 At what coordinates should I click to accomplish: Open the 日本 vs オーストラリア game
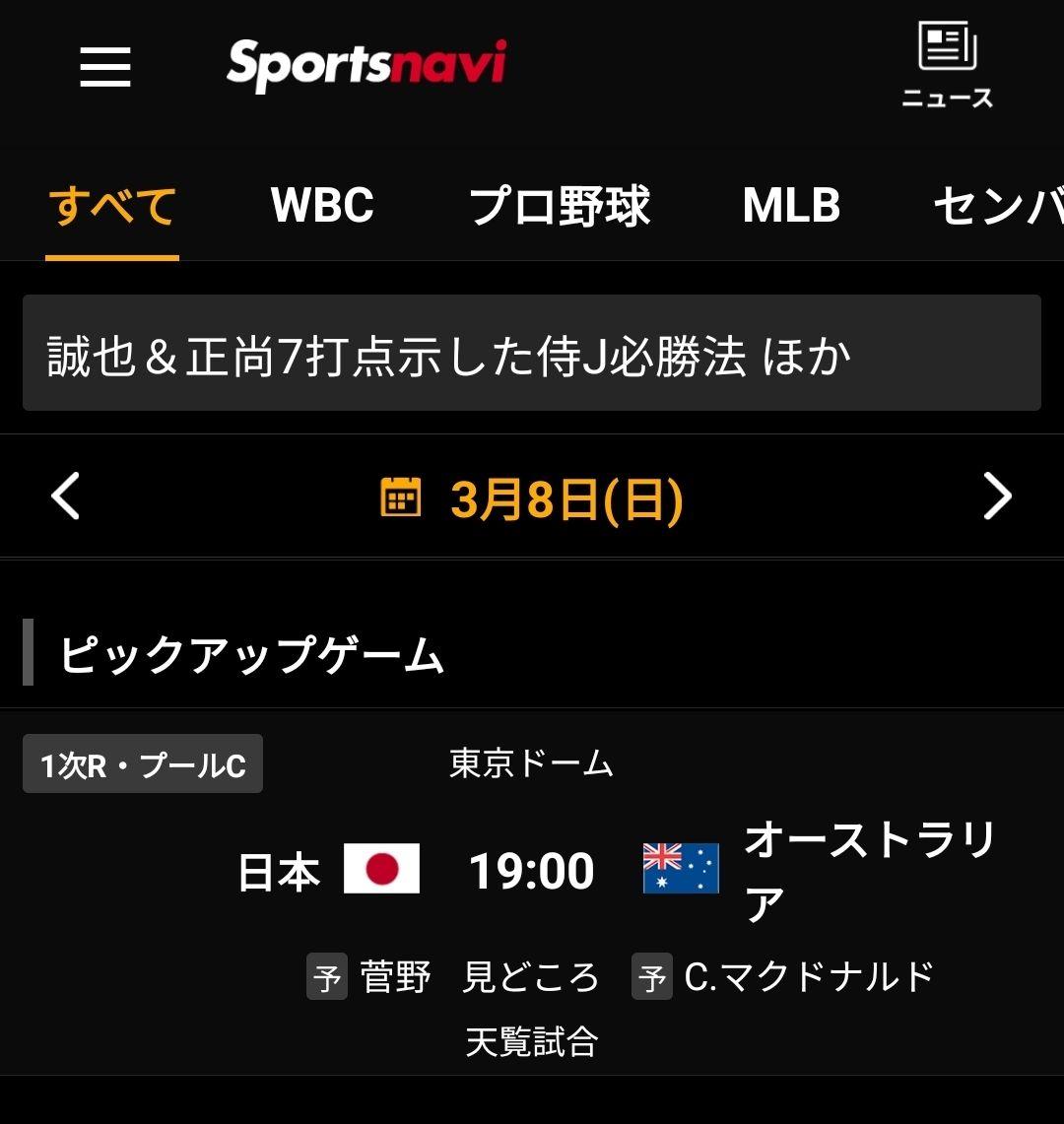click(x=532, y=871)
